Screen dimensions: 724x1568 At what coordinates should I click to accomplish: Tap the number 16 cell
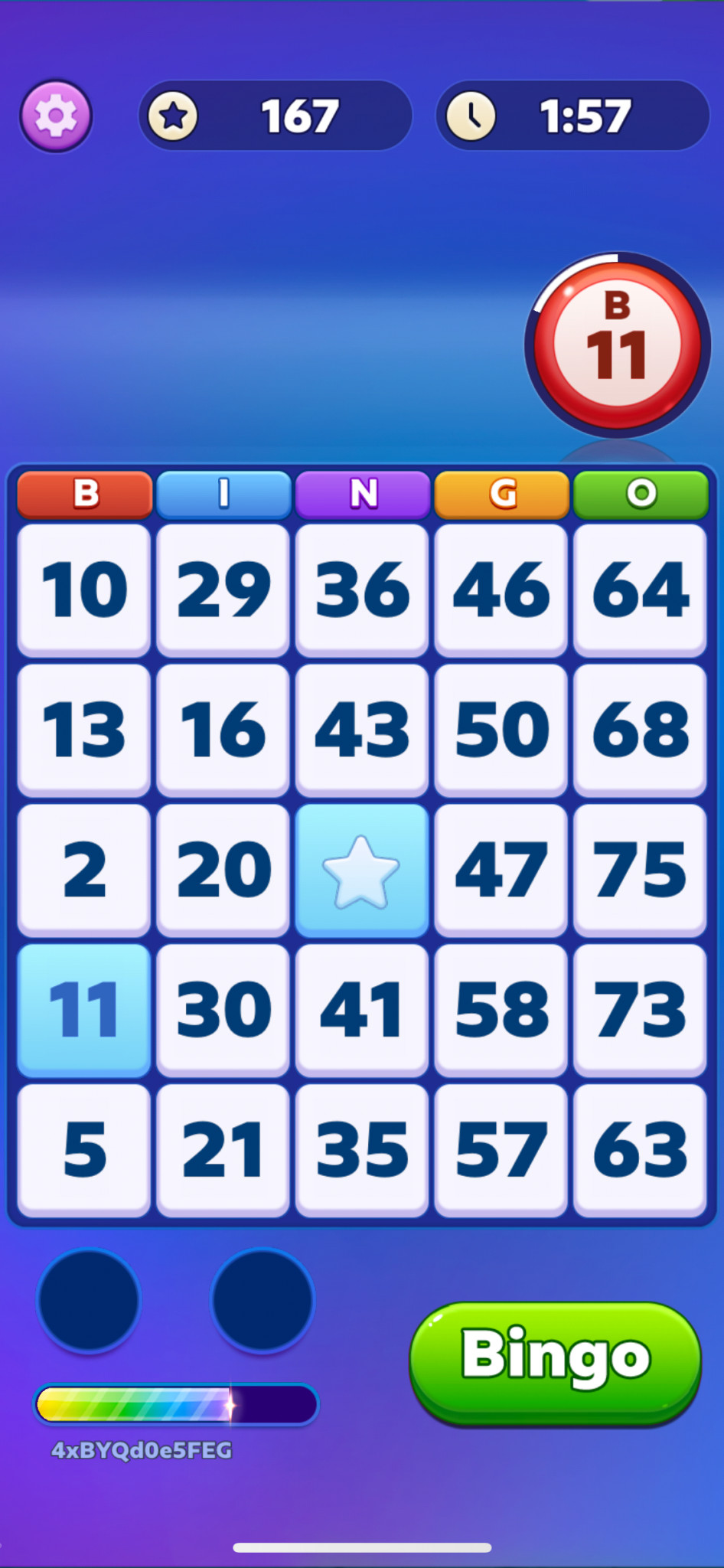pyautogui.click(x=223, y=730)
